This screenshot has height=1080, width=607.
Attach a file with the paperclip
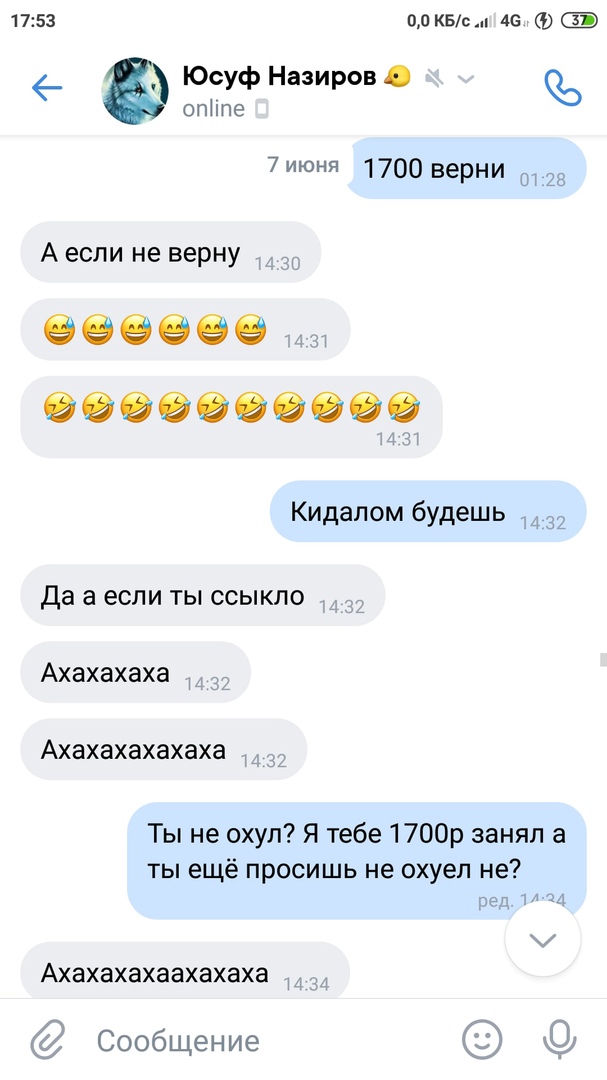47,1040
